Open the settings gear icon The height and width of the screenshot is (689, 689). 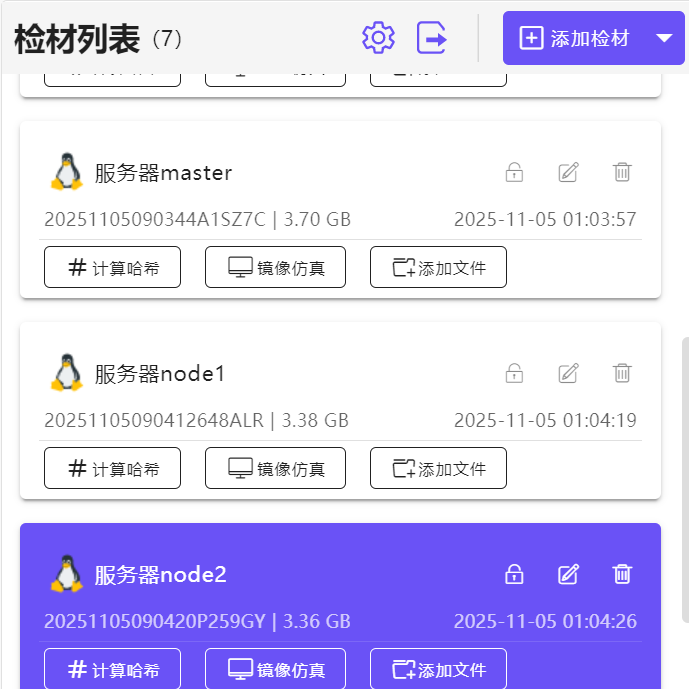coord(378,38)
